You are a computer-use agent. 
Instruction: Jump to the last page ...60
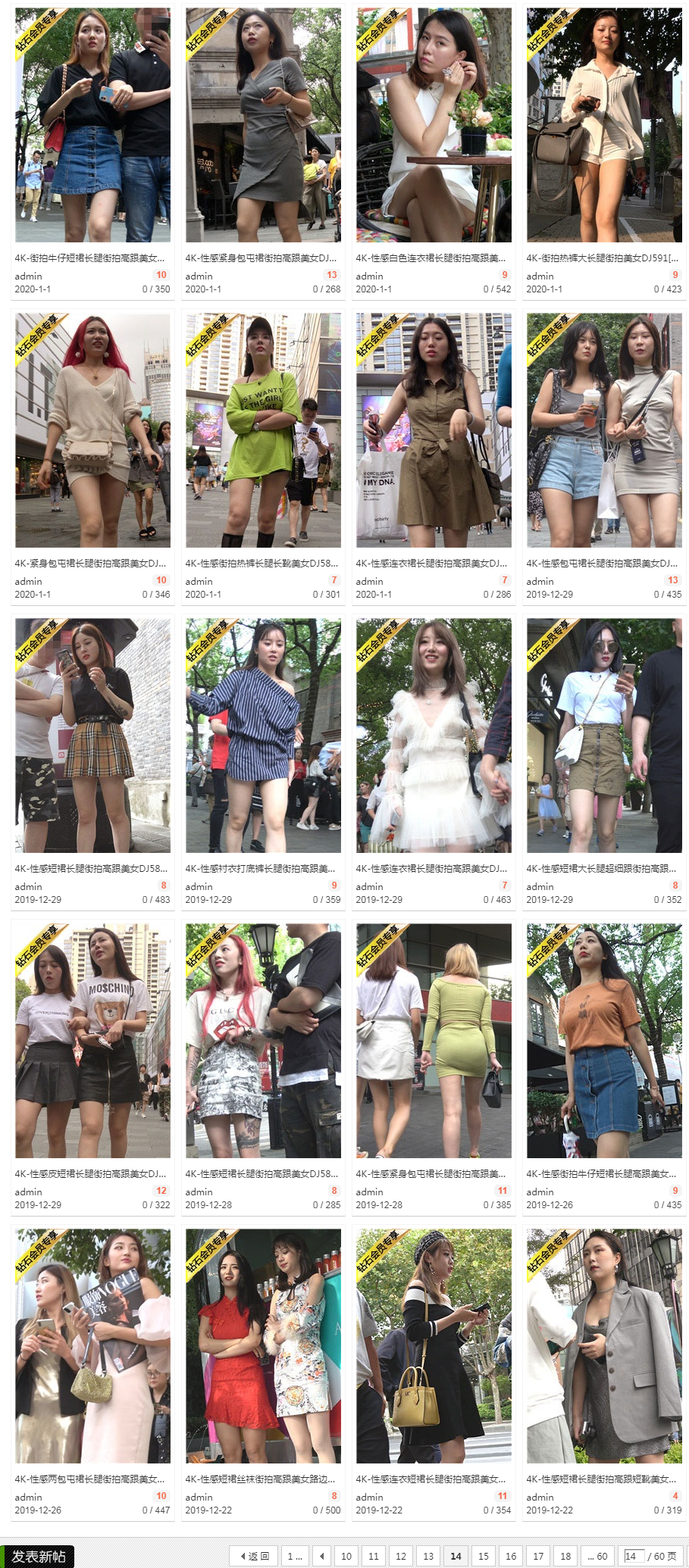click(597, 1556)
